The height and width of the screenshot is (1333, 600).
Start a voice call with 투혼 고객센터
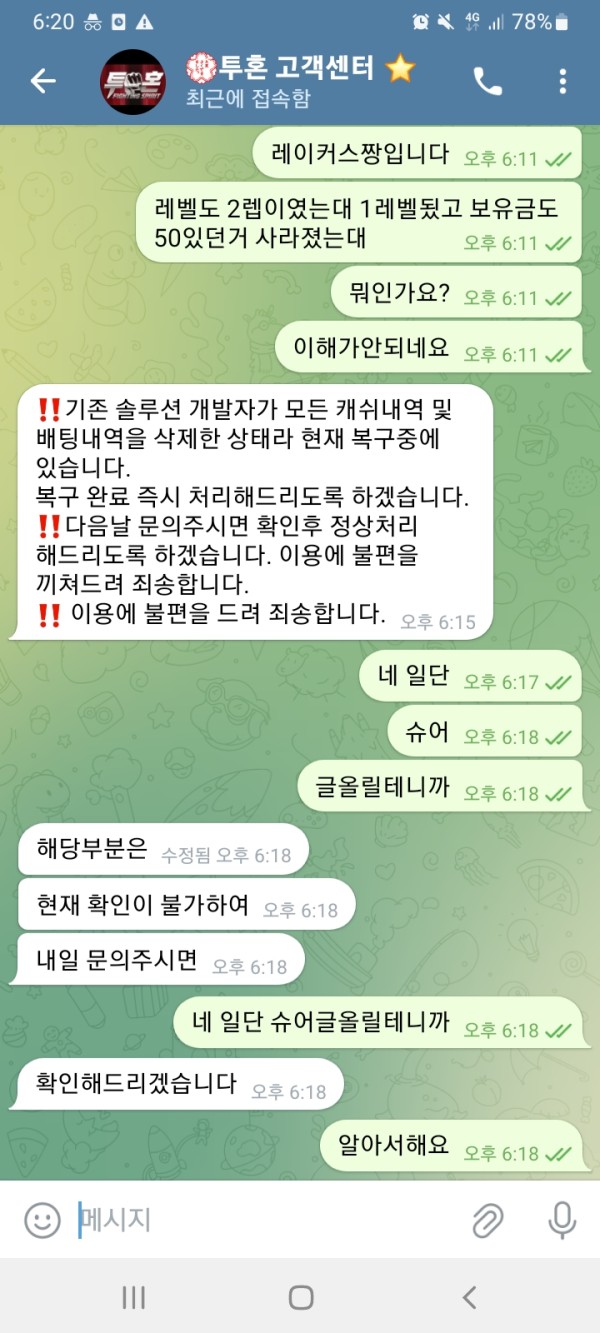point(488,82)
